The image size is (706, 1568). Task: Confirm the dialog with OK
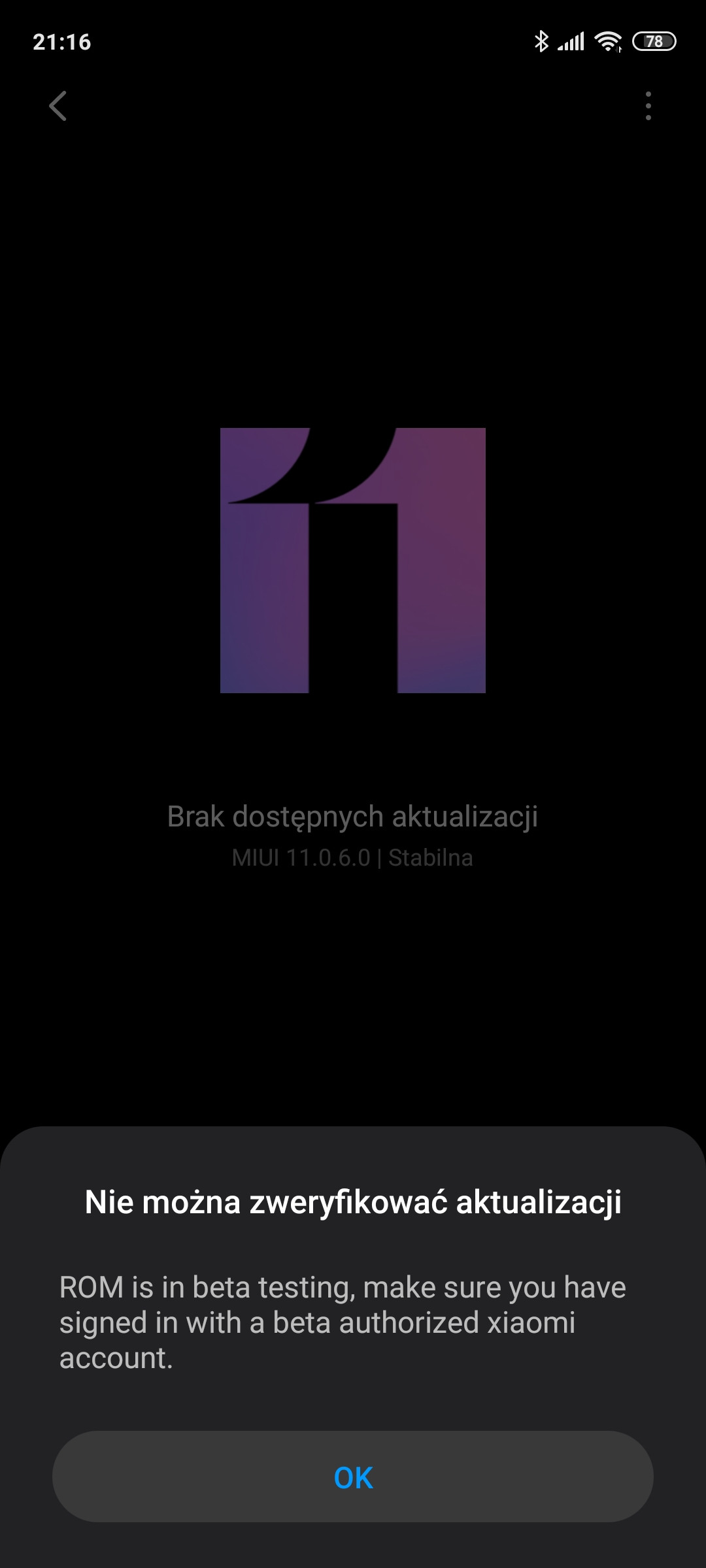tap(353, 1477)
